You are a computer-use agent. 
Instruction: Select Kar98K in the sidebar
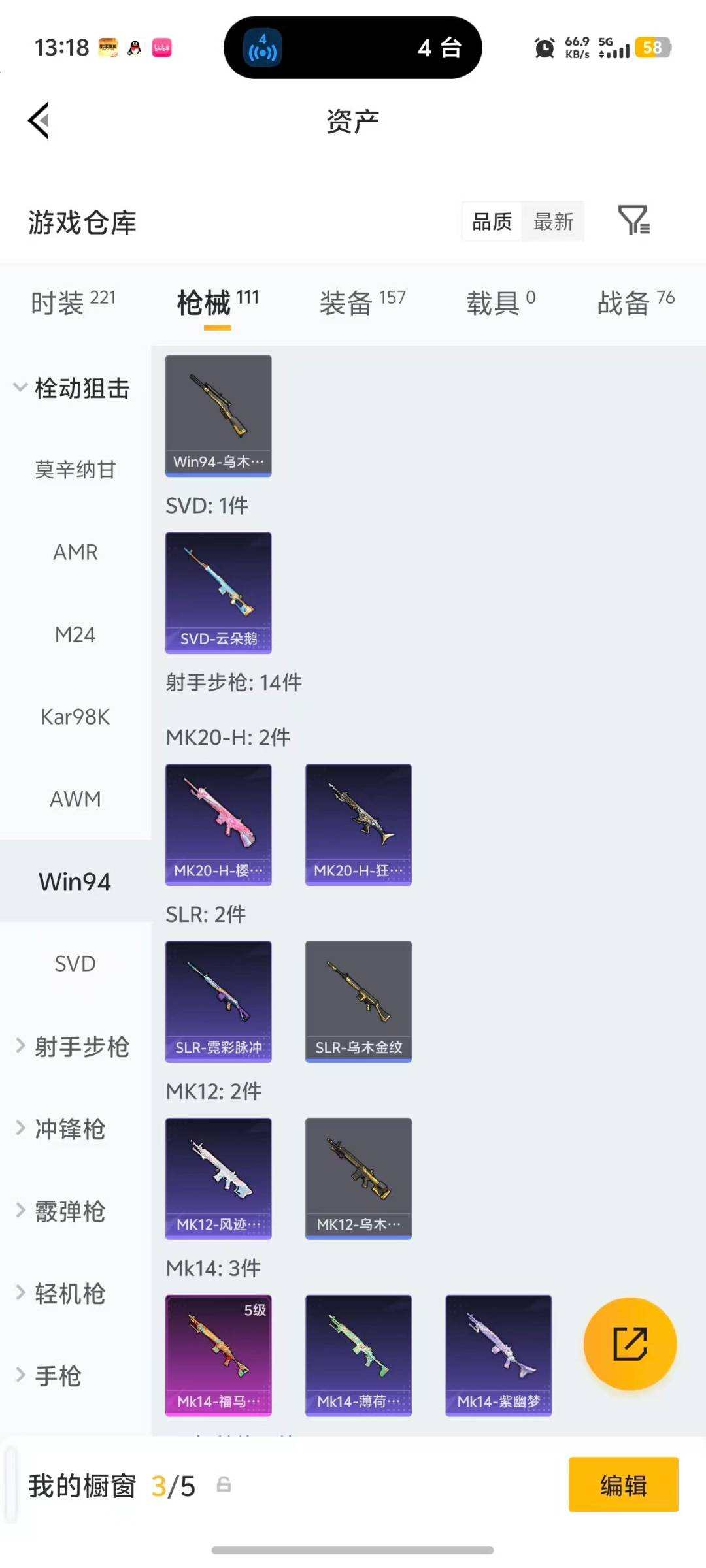74,717
